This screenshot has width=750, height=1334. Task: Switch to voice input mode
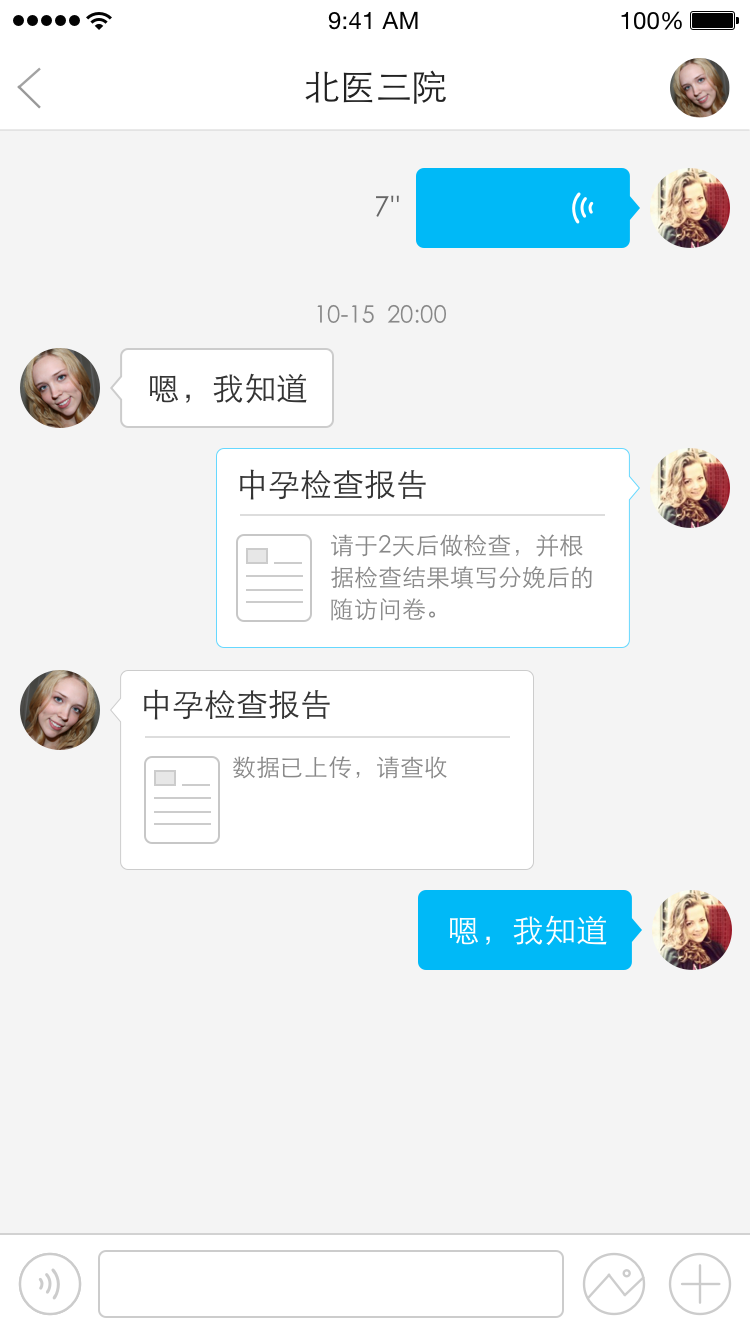point(50,1284)
